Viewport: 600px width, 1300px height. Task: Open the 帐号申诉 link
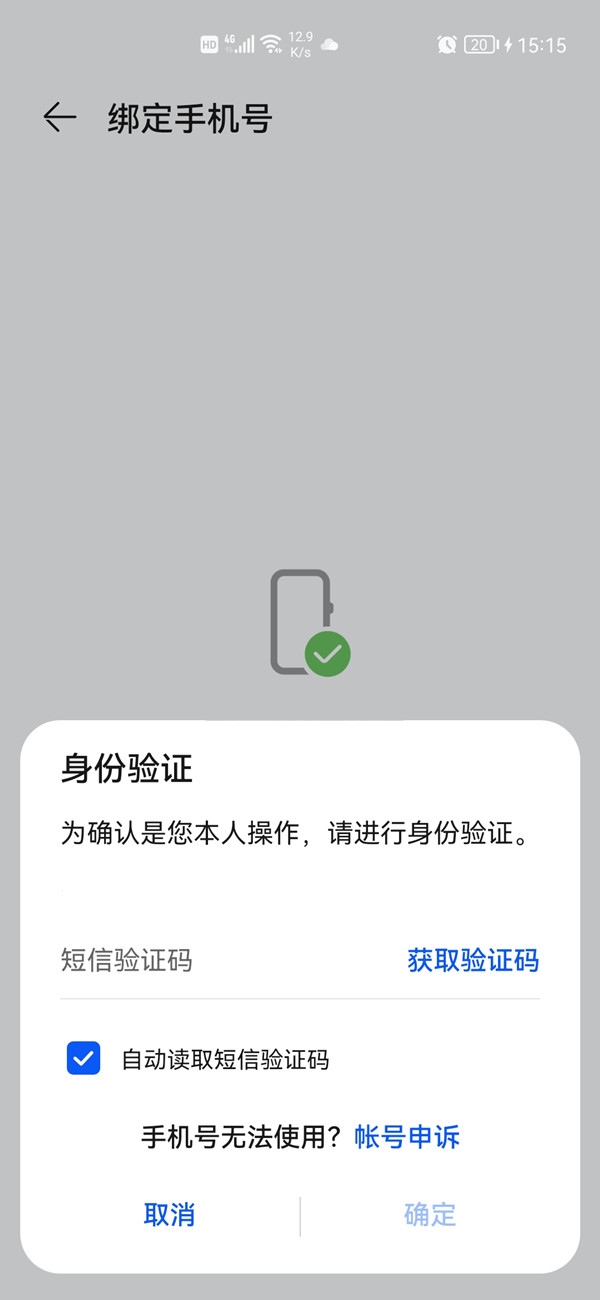point(407,1137)
